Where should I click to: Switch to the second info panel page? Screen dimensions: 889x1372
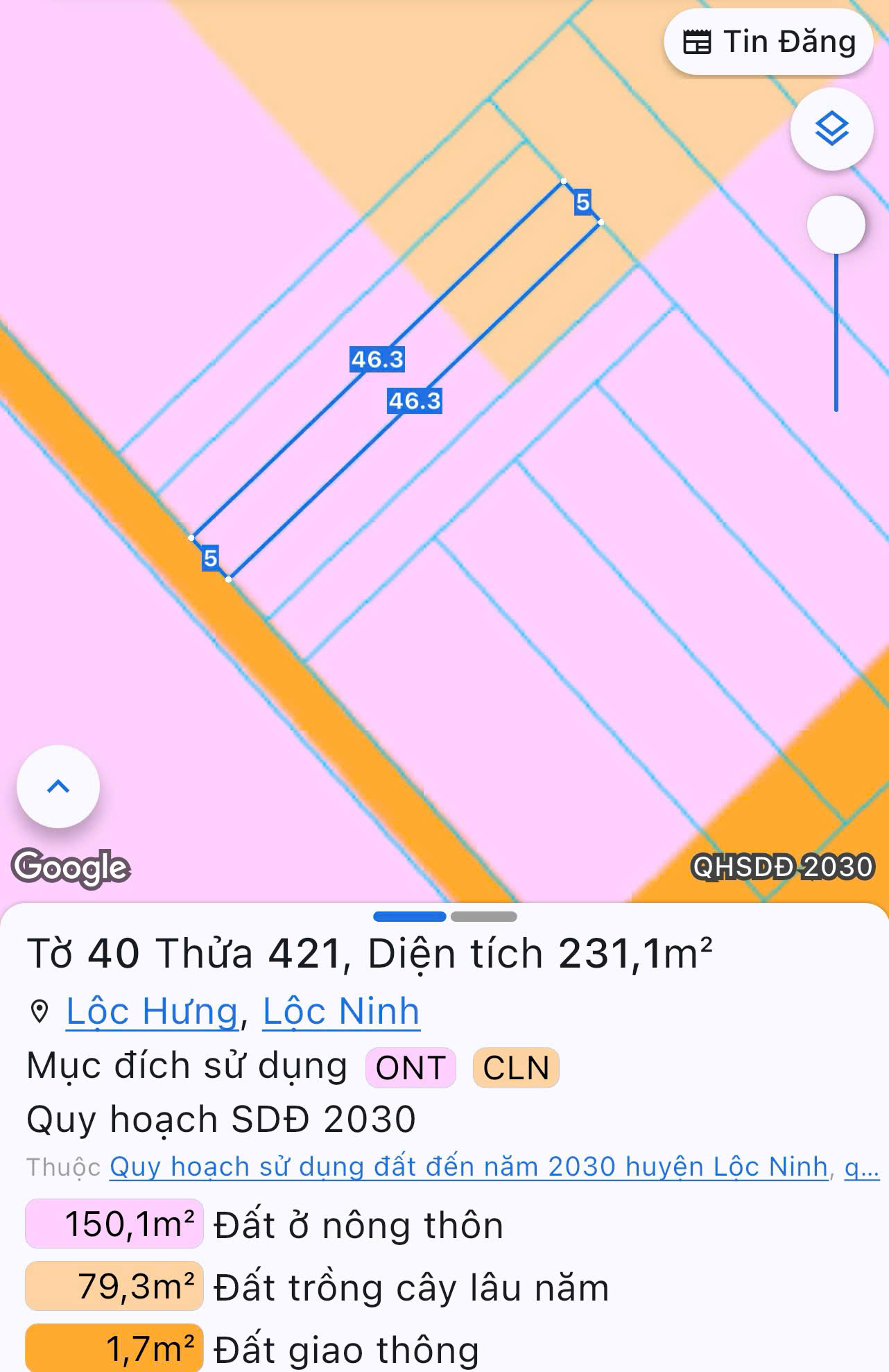483,916
